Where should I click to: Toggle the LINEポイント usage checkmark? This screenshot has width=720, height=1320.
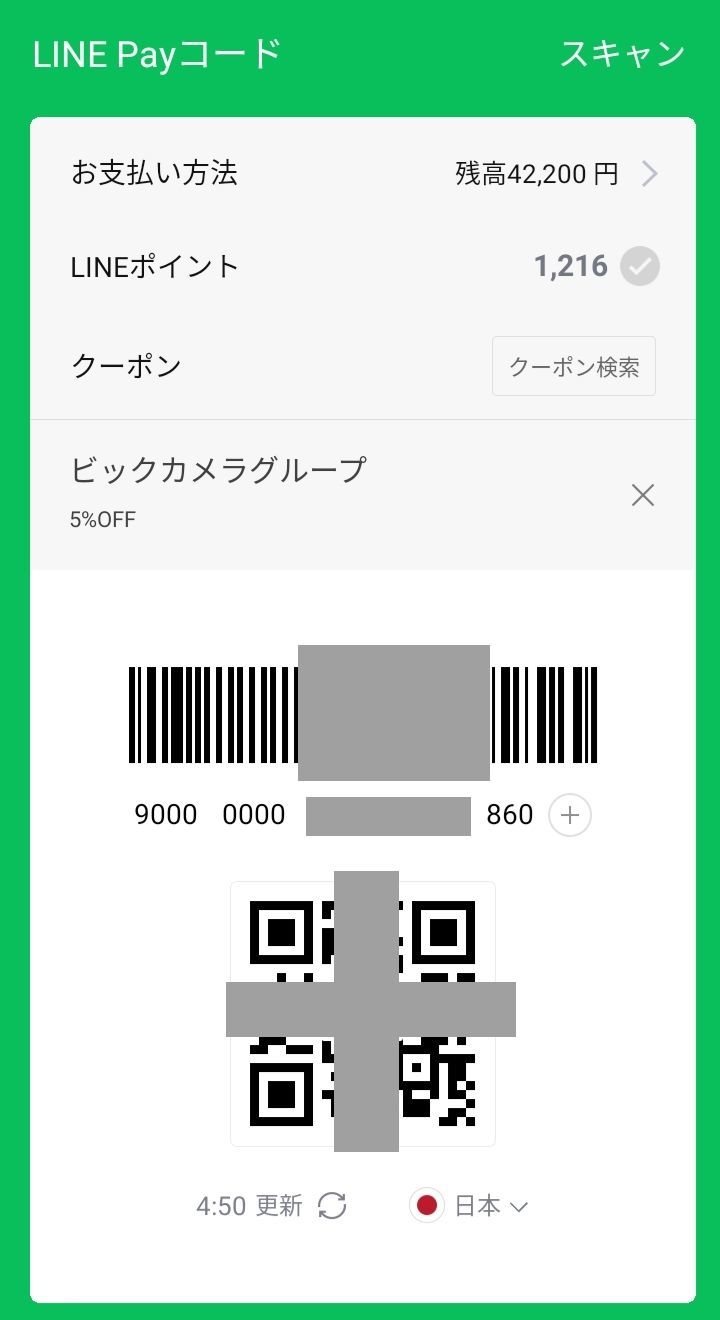(640, 267)
